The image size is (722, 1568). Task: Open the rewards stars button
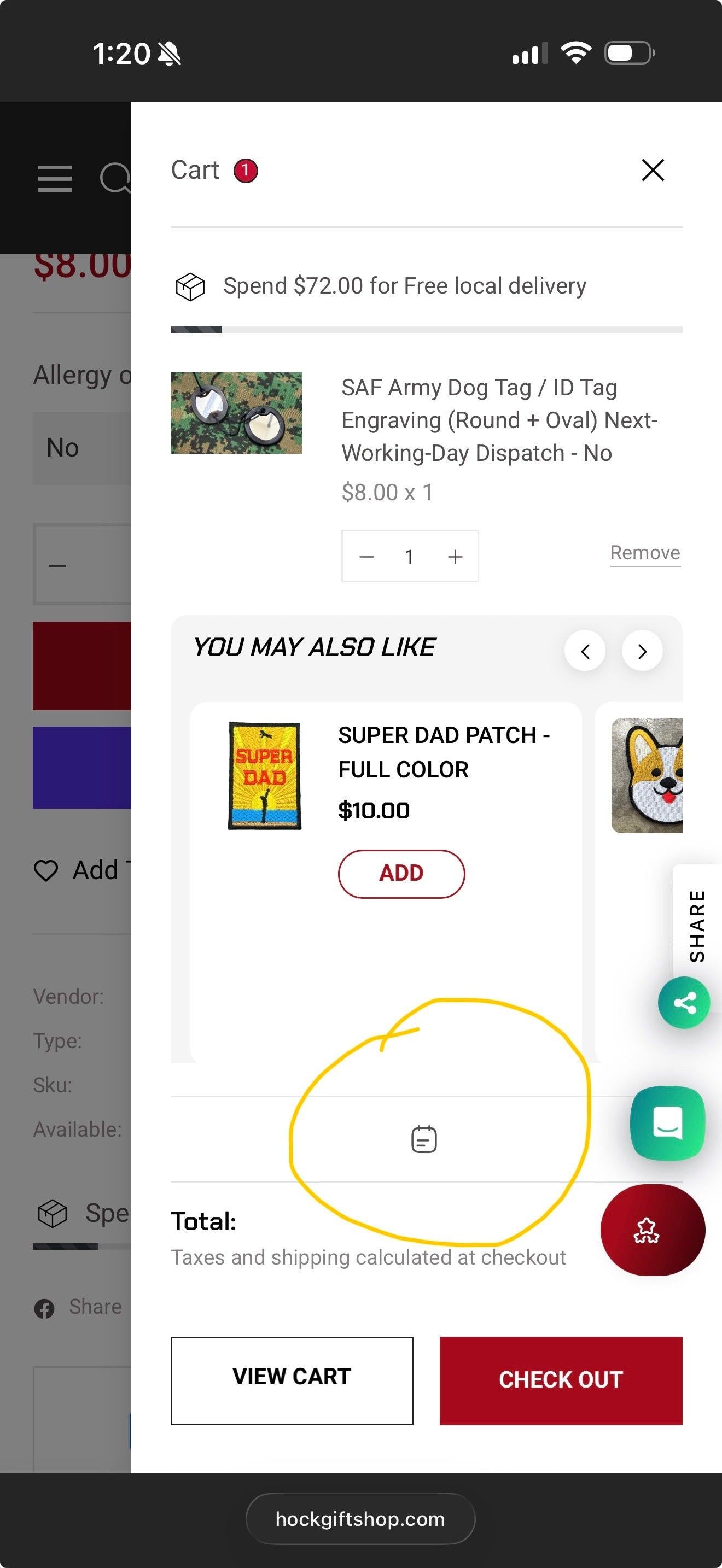coord(651,1230)
